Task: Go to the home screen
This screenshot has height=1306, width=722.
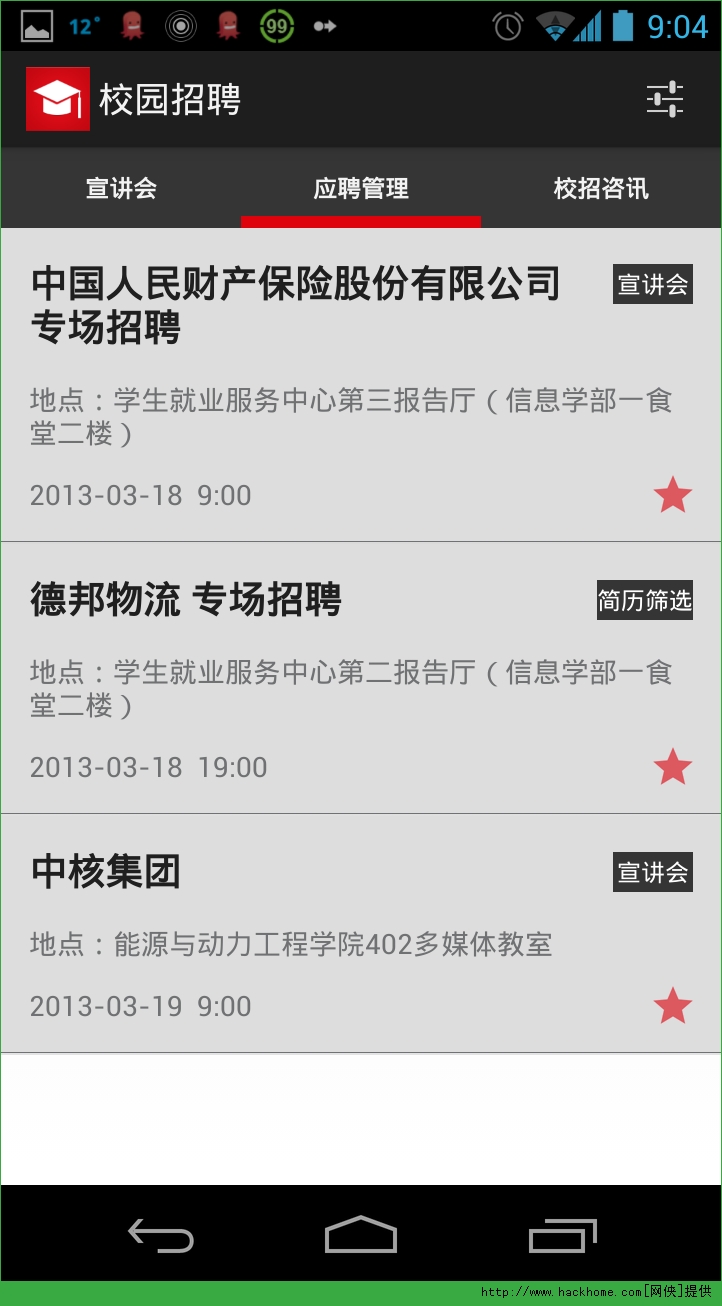Action: pos(361,1235)
